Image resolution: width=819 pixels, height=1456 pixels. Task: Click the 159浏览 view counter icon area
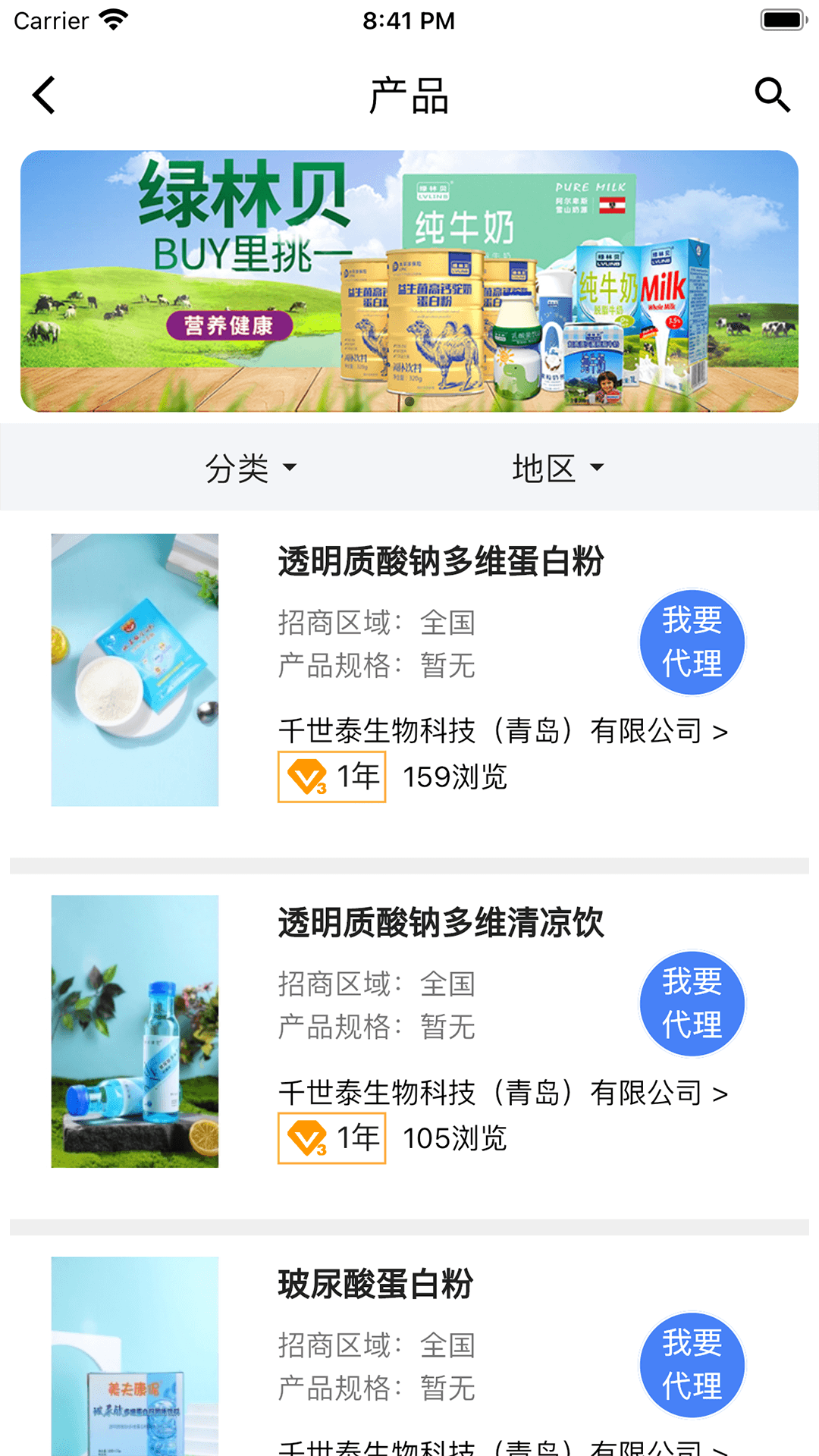tap(455, 777)
